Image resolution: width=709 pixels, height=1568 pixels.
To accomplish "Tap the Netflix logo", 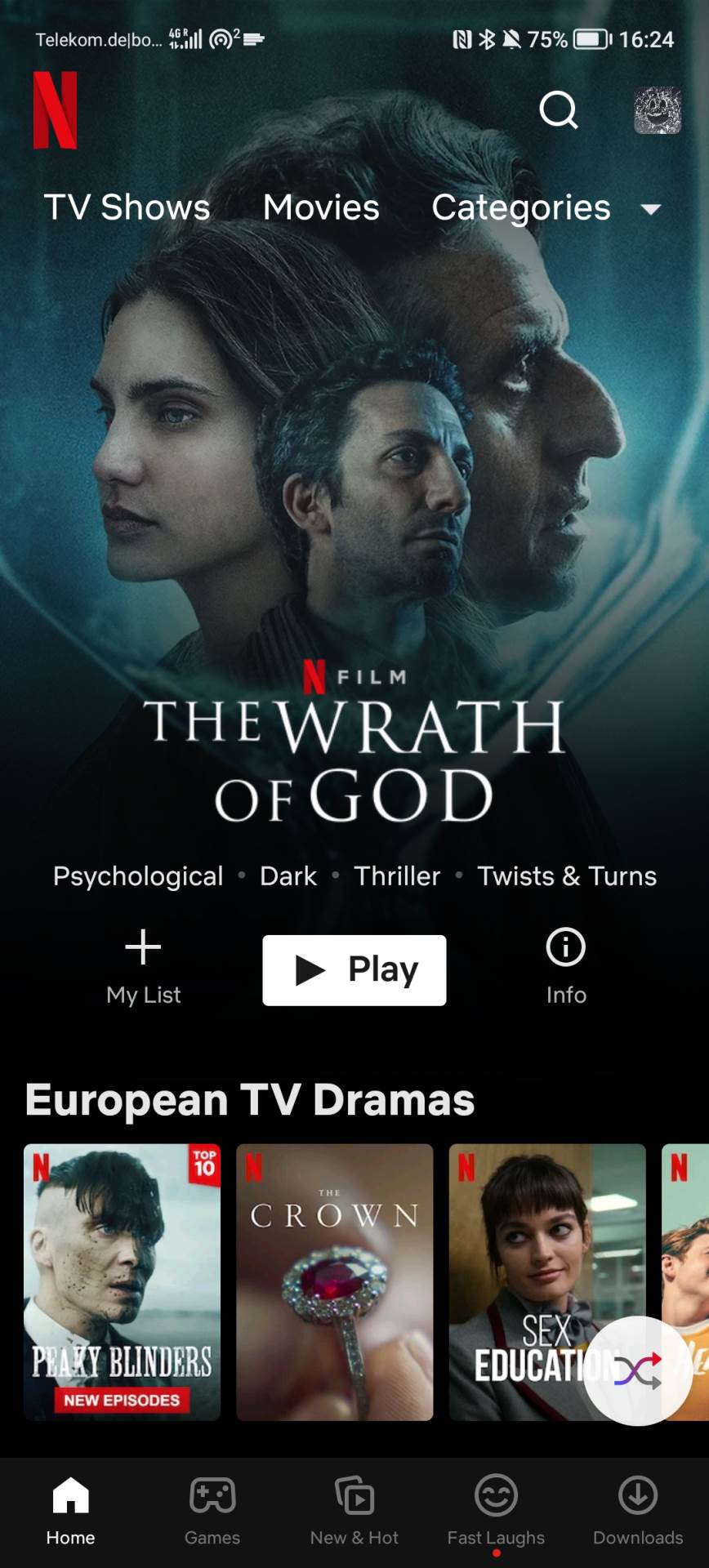I will pyautogui.click(x=55, y=110).
